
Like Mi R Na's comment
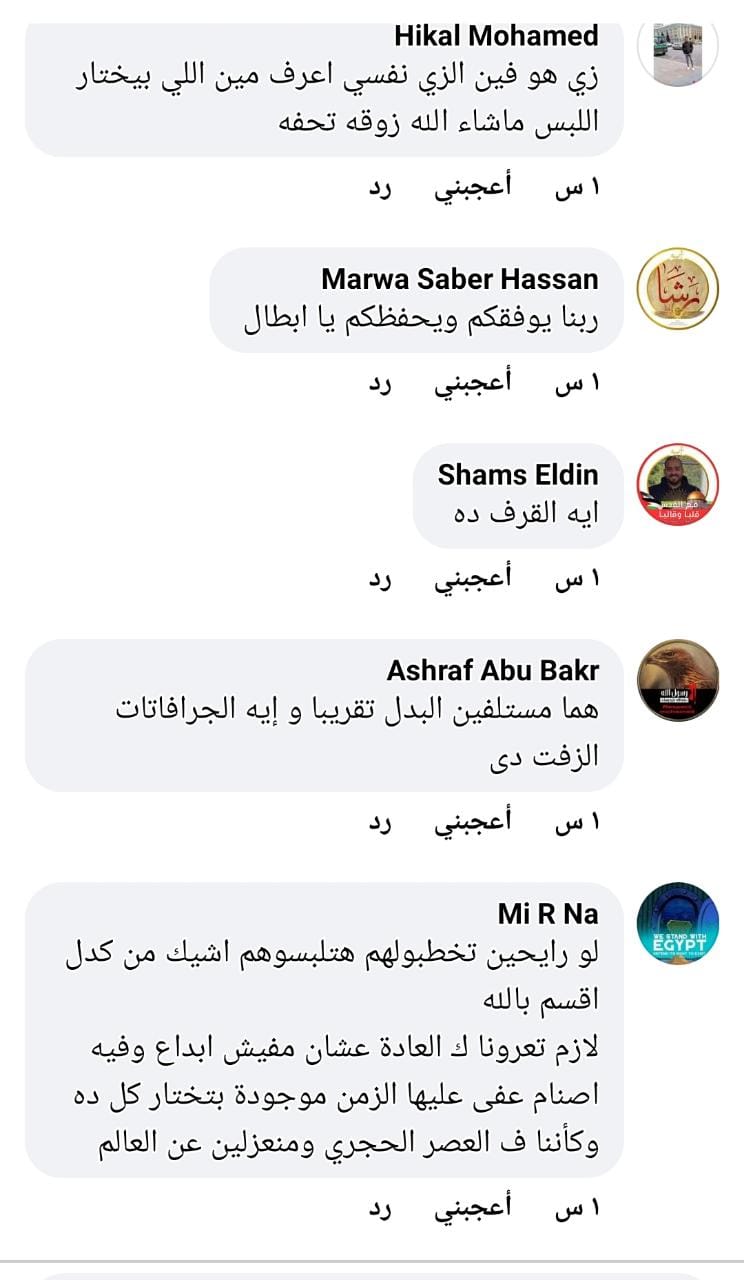pyautogui.click(x=473, y=1211)
